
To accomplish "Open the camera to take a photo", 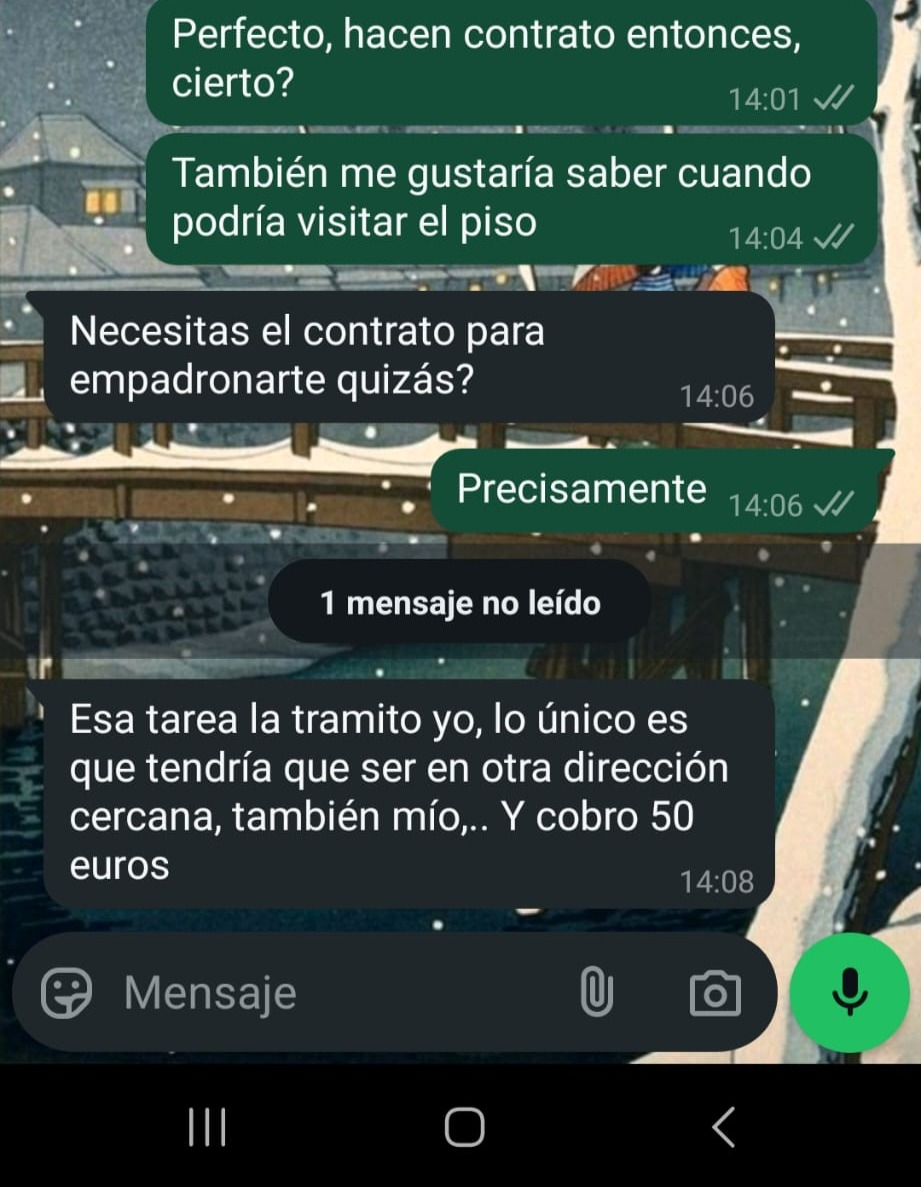I will pos(715,993).
